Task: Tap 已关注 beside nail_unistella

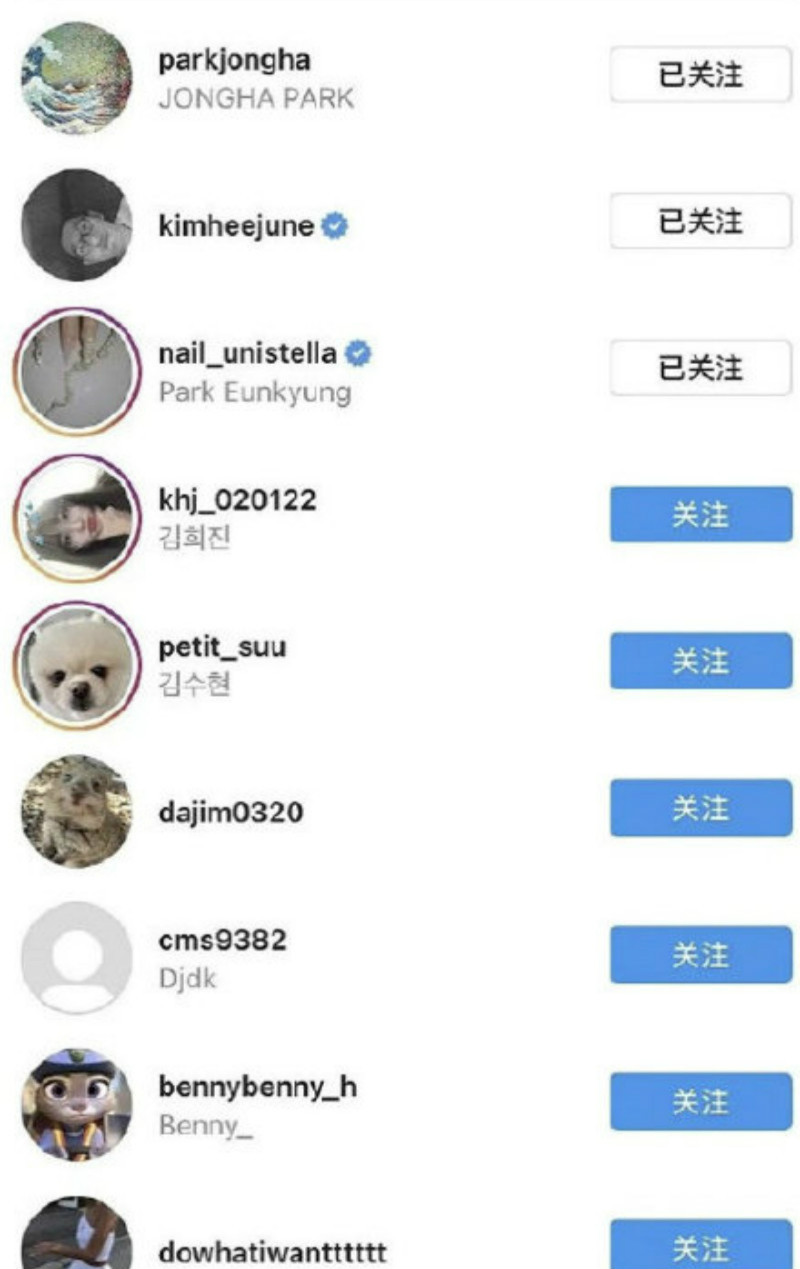Action: tap(700, 367)
